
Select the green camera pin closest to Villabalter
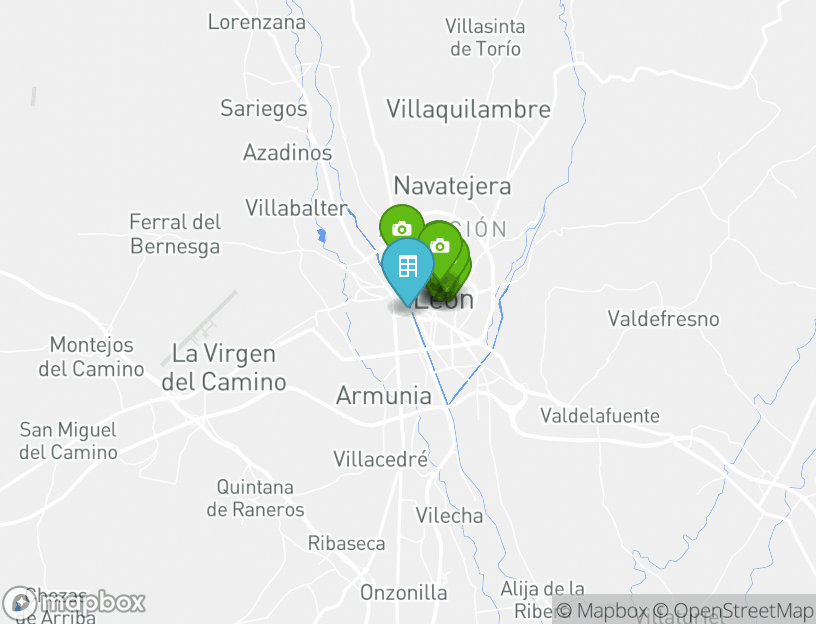point(400,226)
